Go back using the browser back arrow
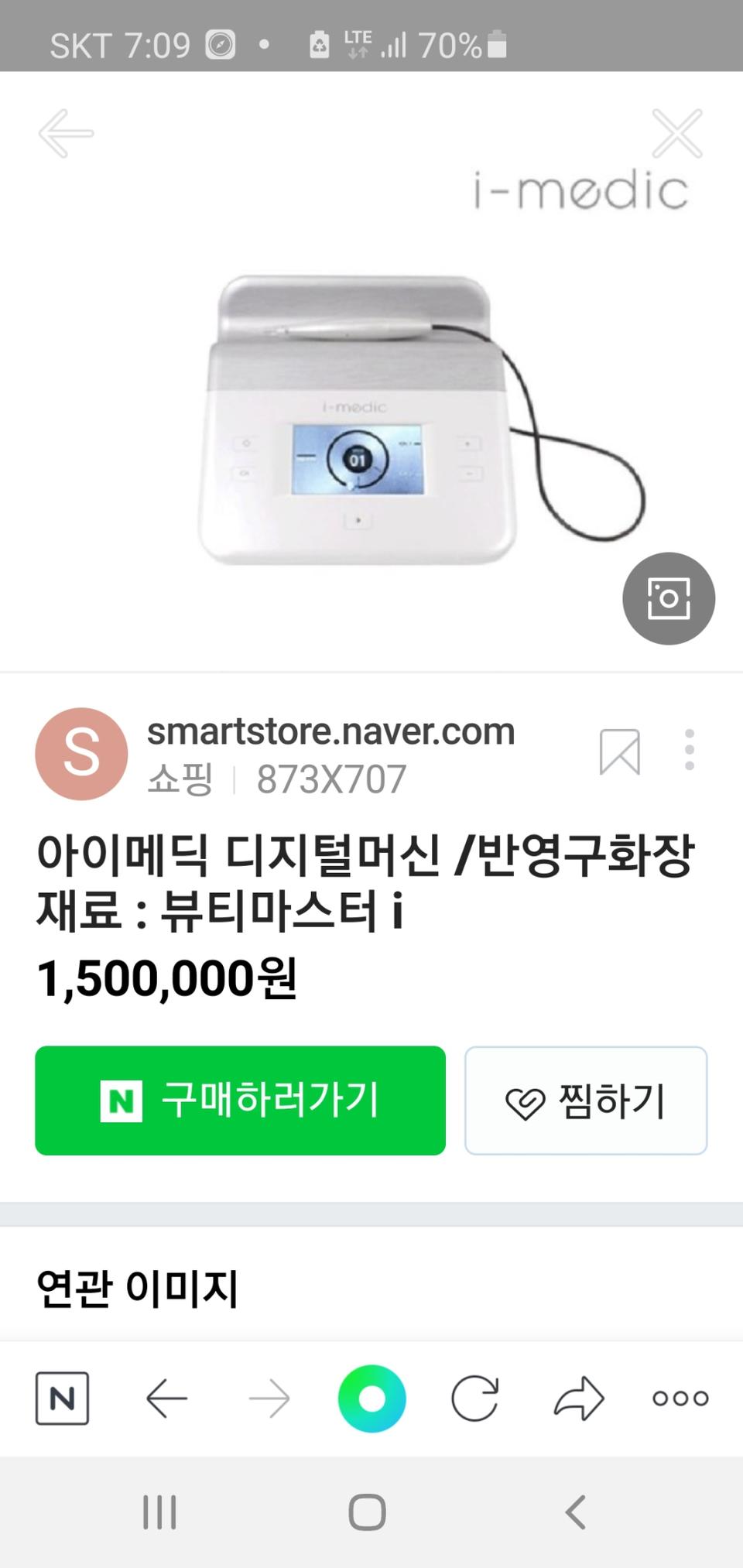Viewport: 743px width, 1568px height. (166, 1399)
